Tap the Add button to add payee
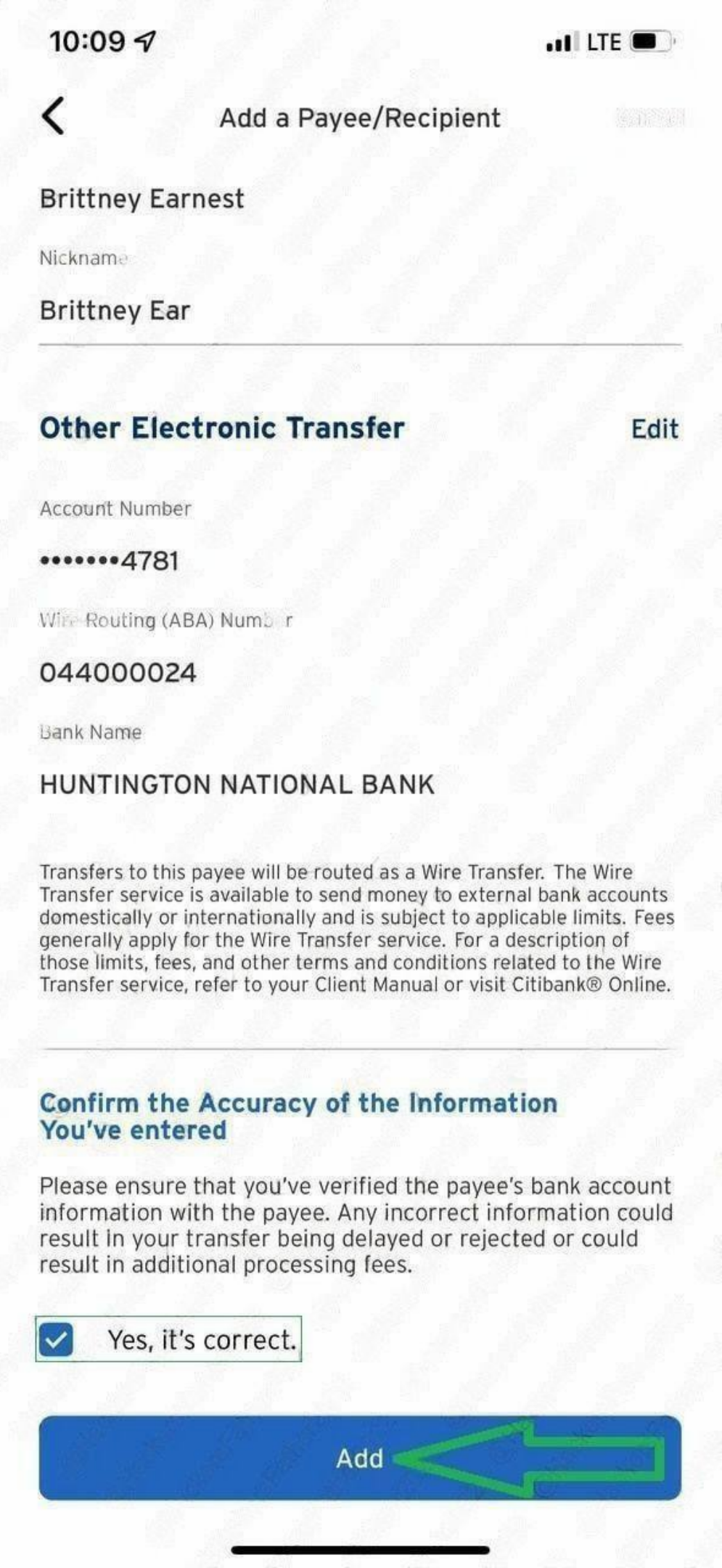This screenshot has height=1568, width=722. click(359, 1458)
